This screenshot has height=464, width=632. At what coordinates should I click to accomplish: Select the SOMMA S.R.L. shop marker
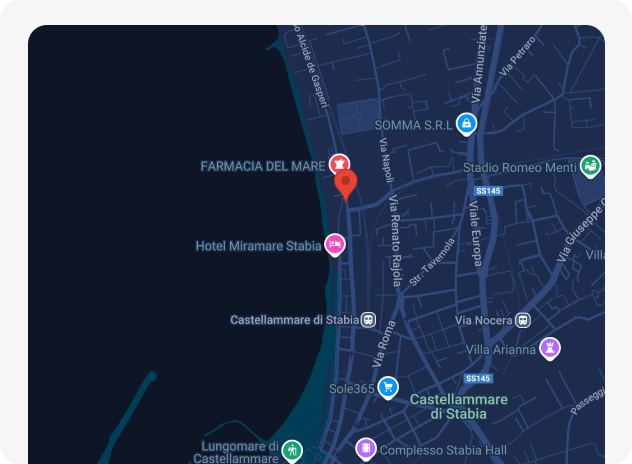[465, 123]
